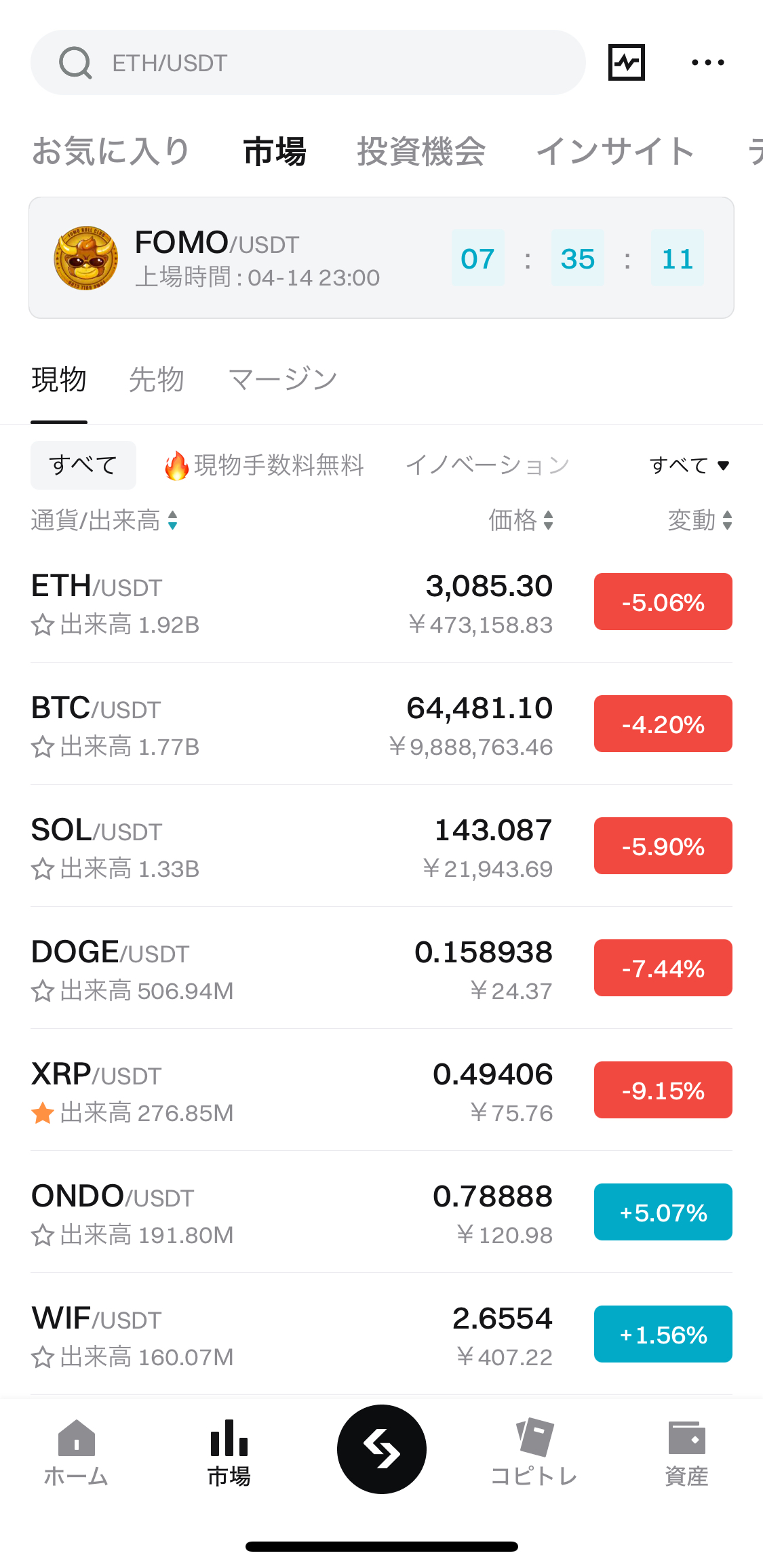Remove XRP/USDT from favorites star
Screen dimensions: 763x1568
pyautogui.click(x=43, y=1113)
